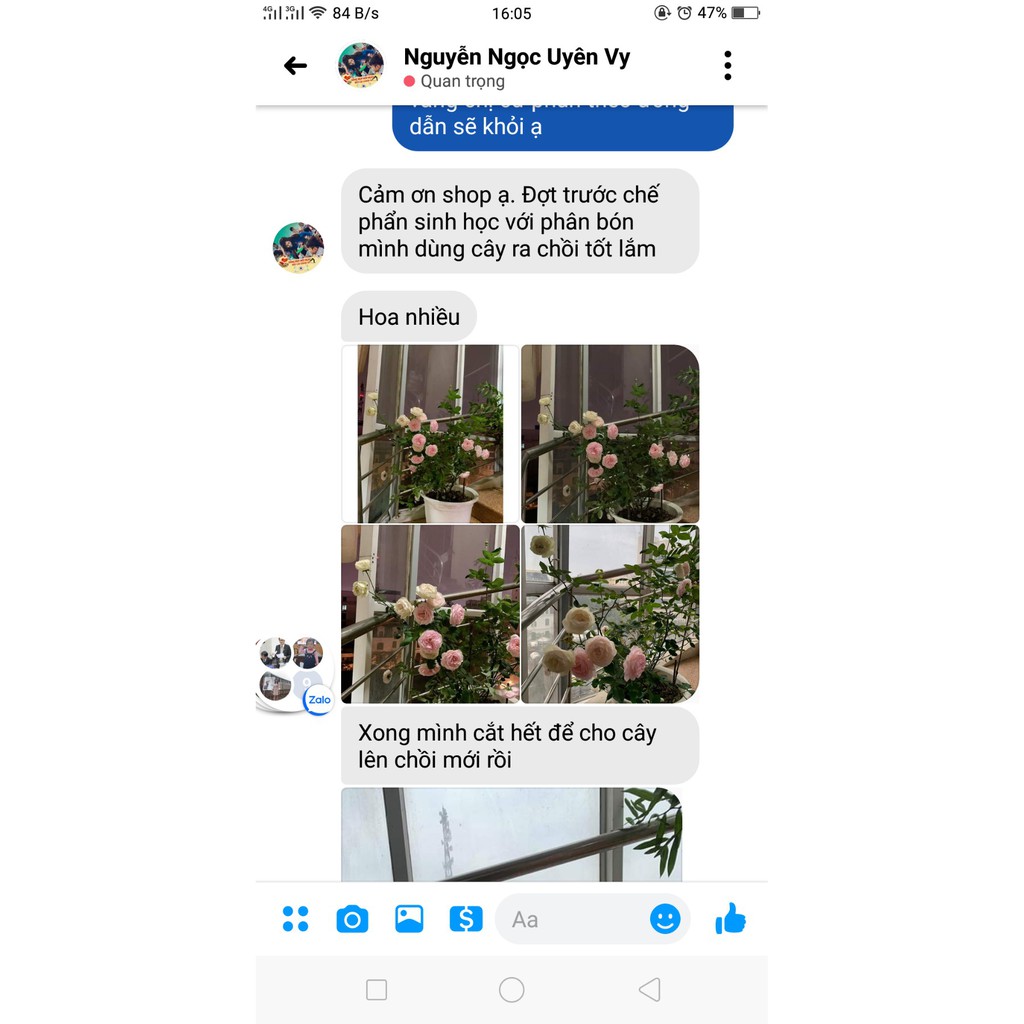Tap the dollar payment icon
Screen dimensions: 1024x1024
466,919
